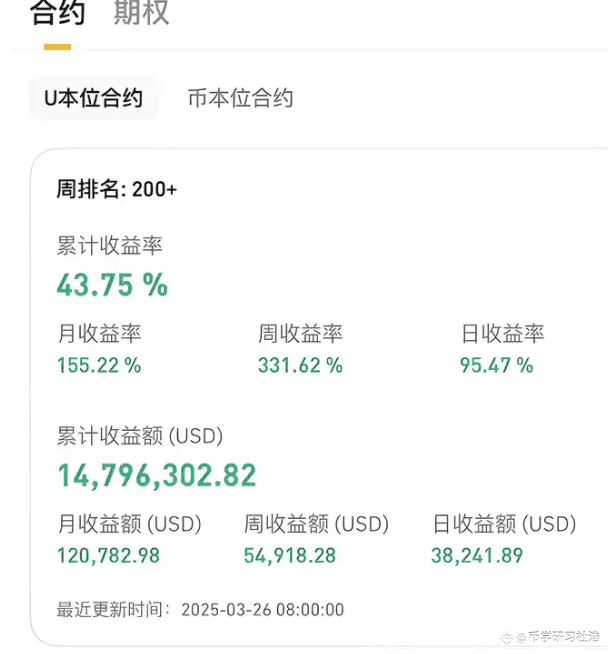Switch to the 合约 tab
608x654 pixels.
[57, 14]
